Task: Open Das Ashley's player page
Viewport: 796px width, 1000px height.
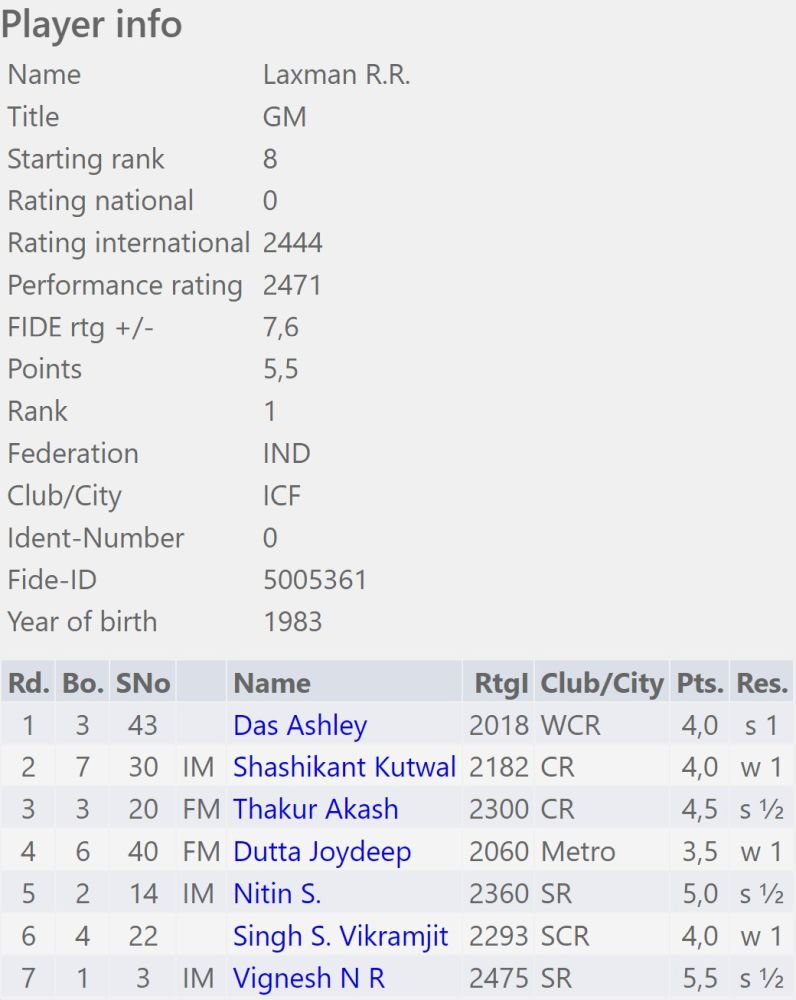Action: pyautogui.click(x=299, y=725)
